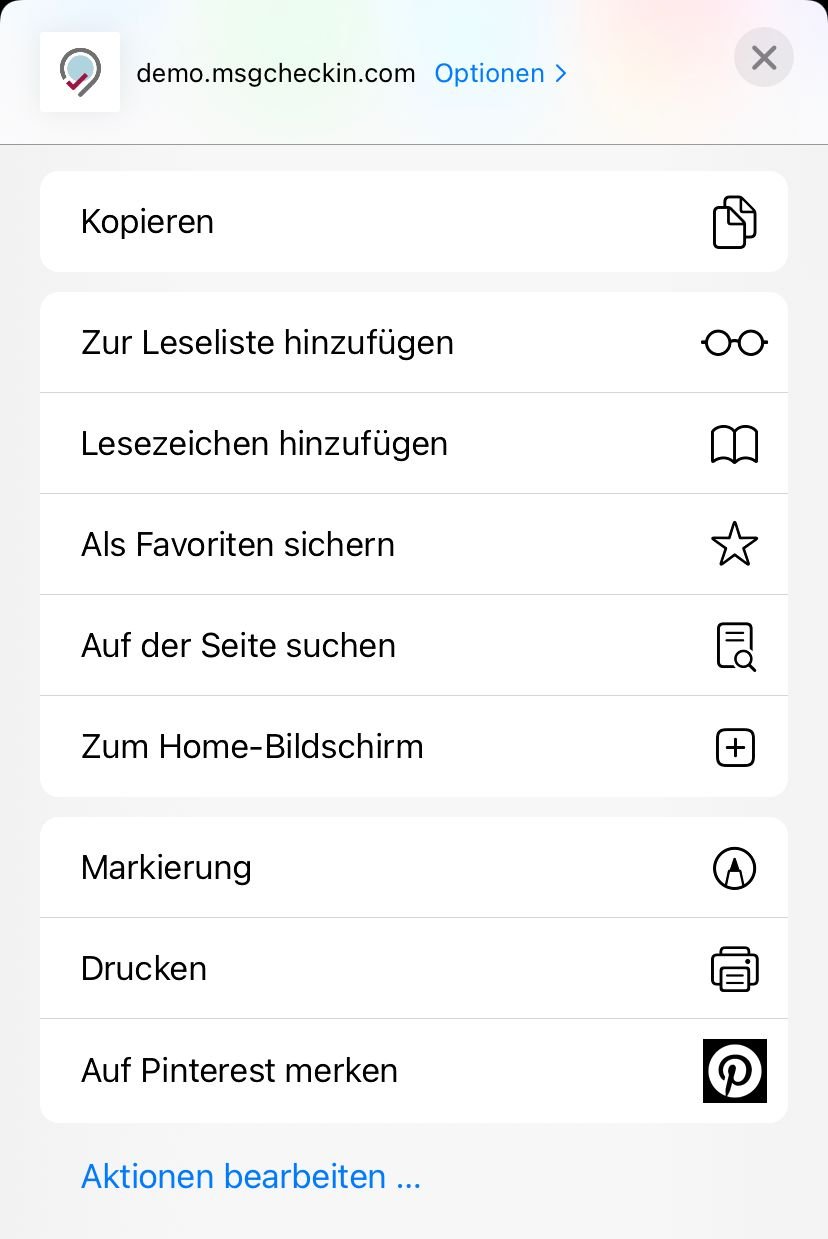Select Als Favoriten sichern
Viewport: 828px width, 1239px height.
[x=414, y=545]
